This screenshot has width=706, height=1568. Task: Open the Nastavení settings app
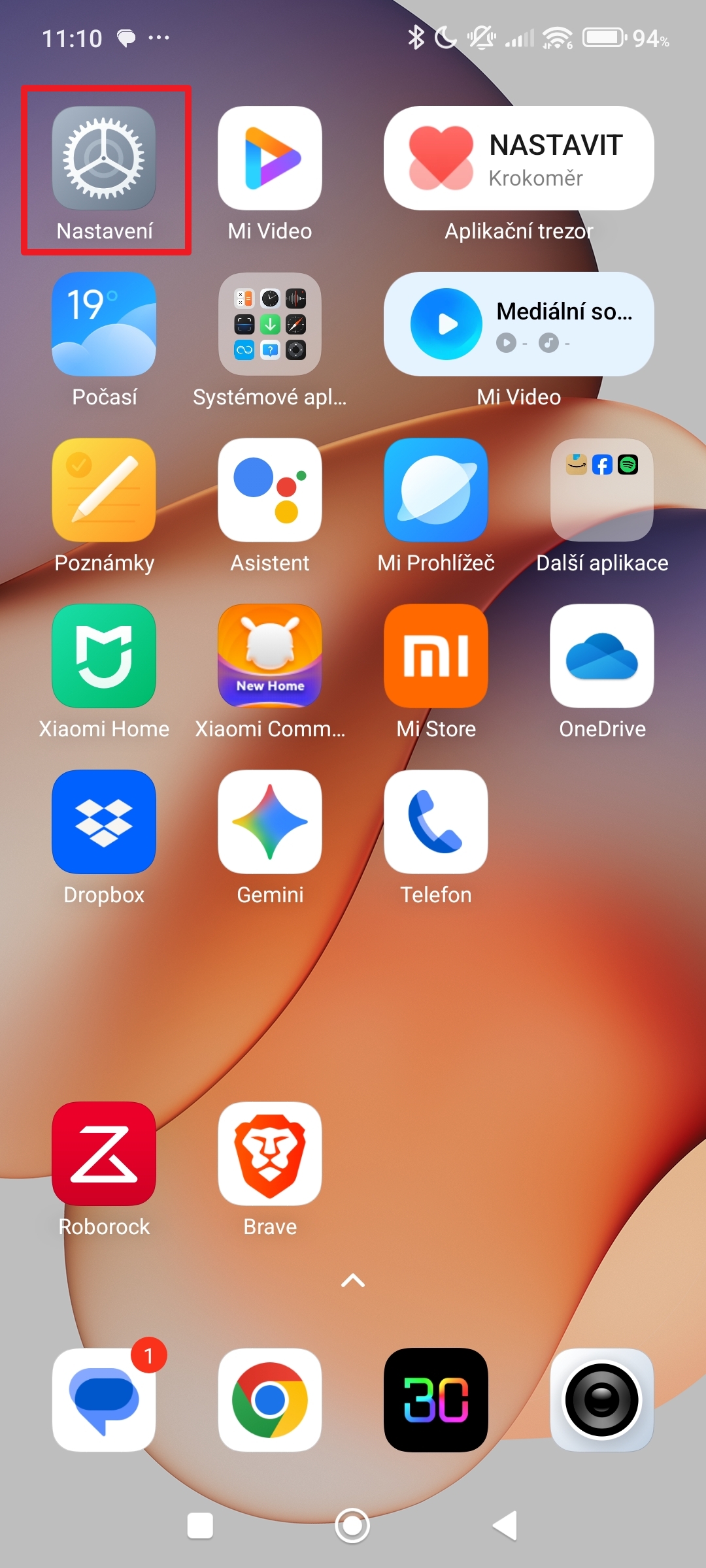[x=104, y=159]
